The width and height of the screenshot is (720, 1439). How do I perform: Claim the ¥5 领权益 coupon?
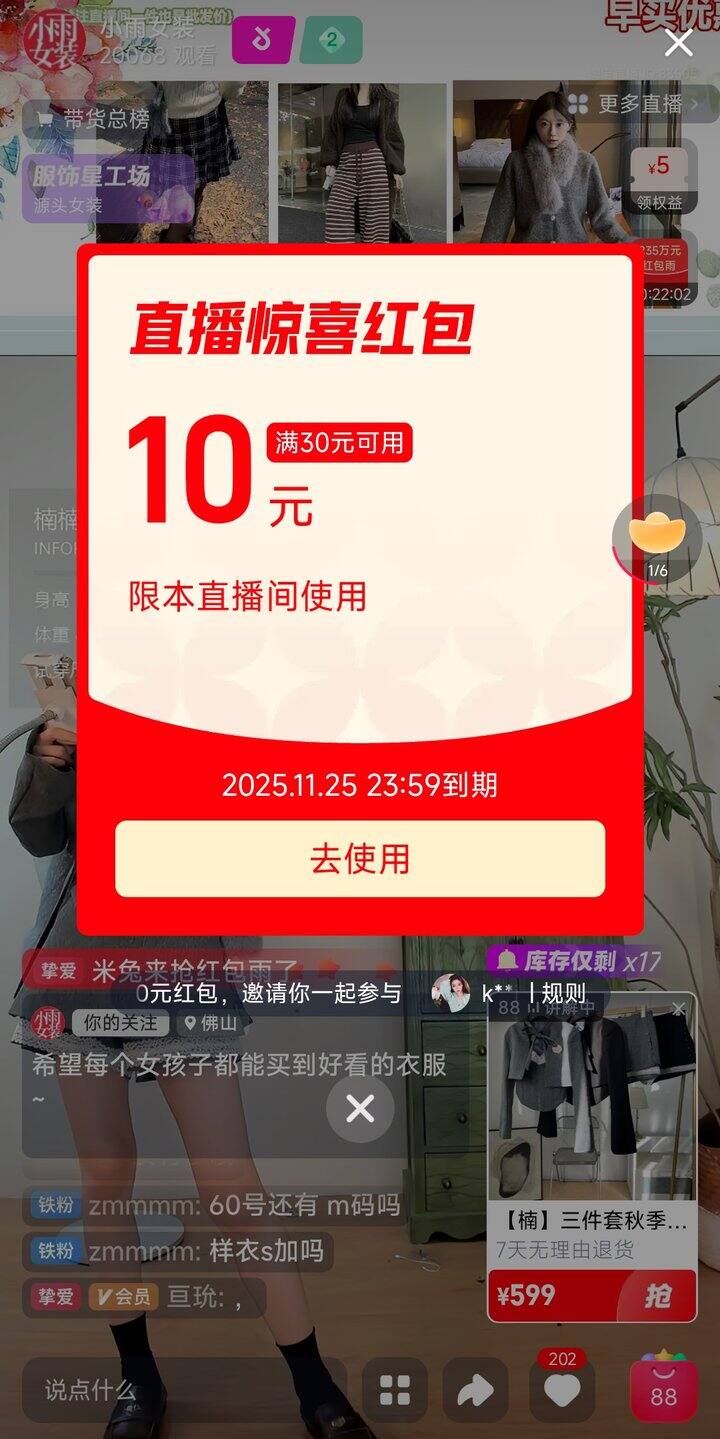[659, 180]
